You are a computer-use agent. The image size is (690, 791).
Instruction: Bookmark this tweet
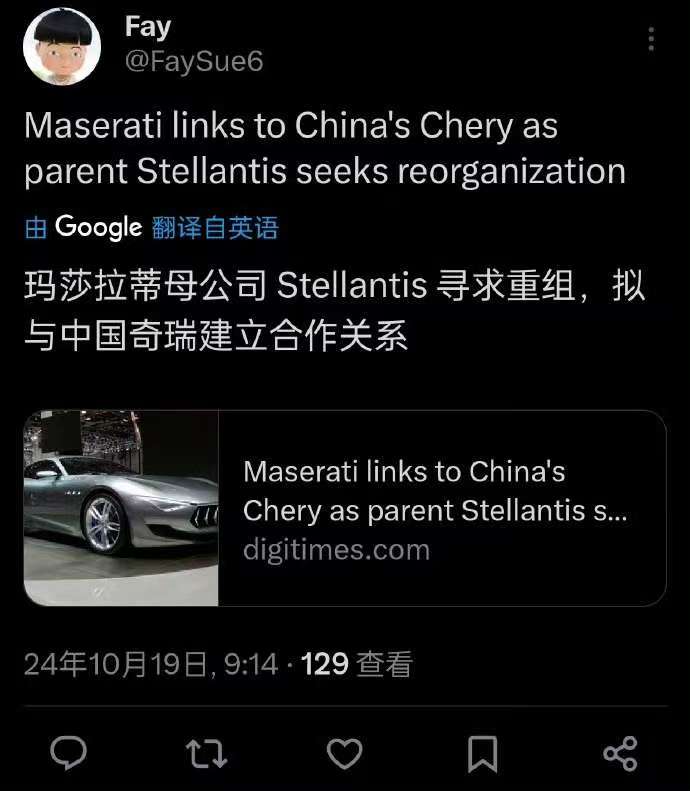483,753
